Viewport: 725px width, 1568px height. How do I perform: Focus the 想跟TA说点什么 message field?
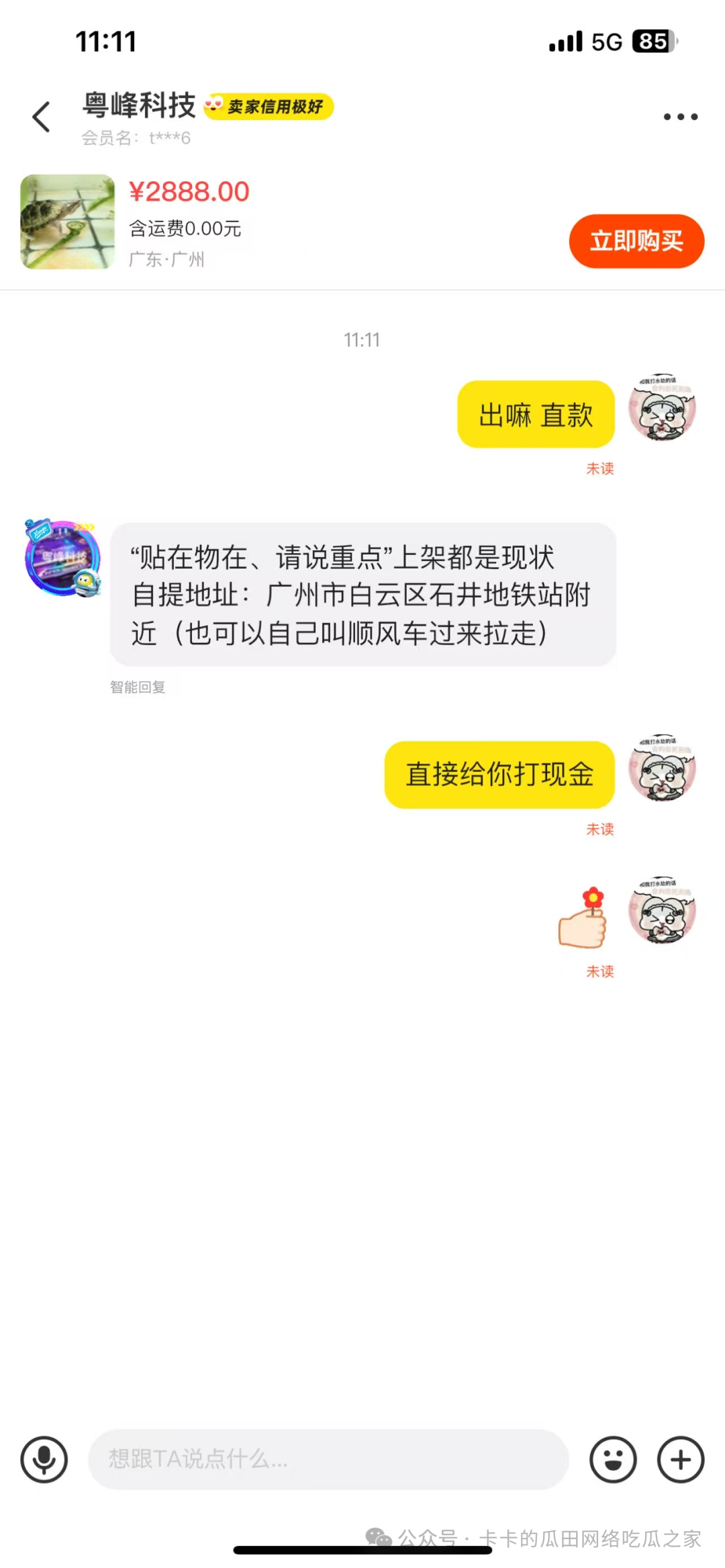328,1459
